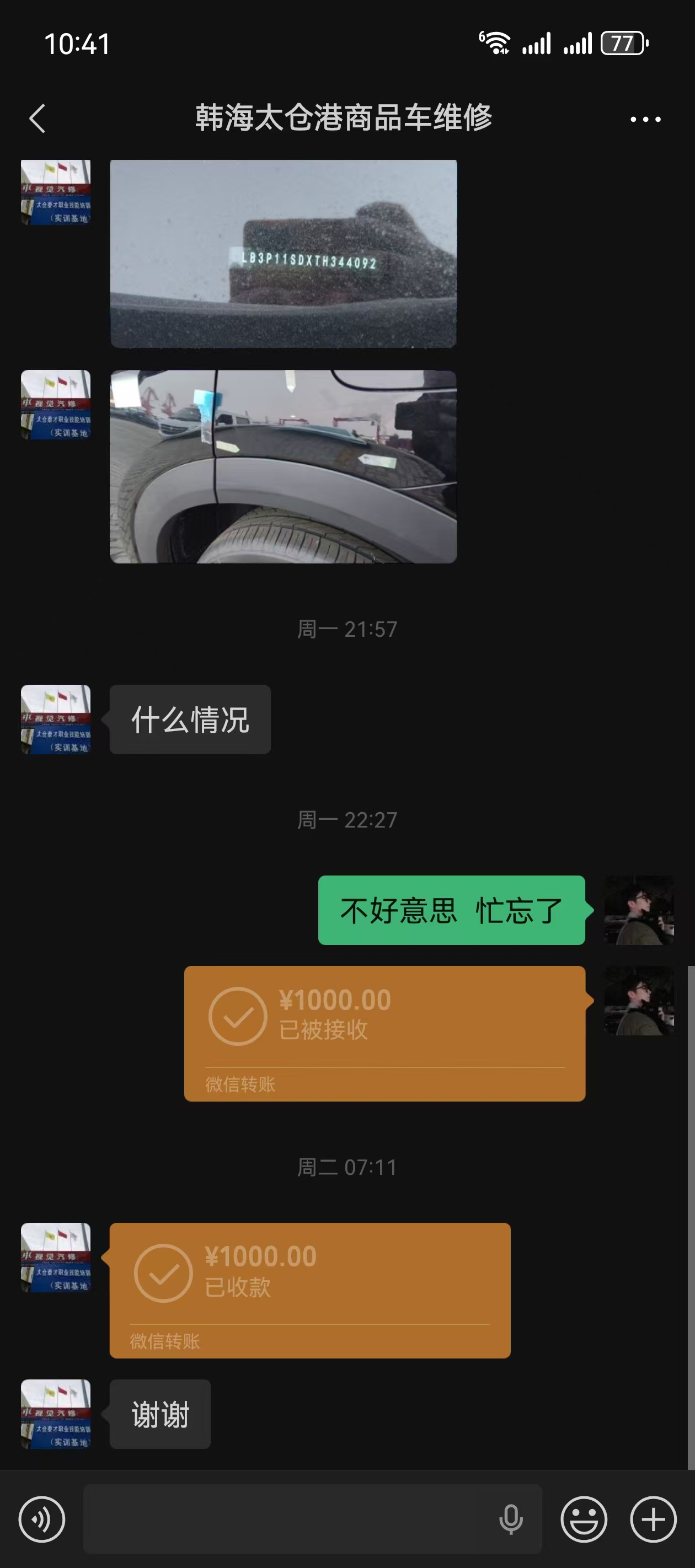
Task: Go back to the chat list
Action: (x=38, y=118)
